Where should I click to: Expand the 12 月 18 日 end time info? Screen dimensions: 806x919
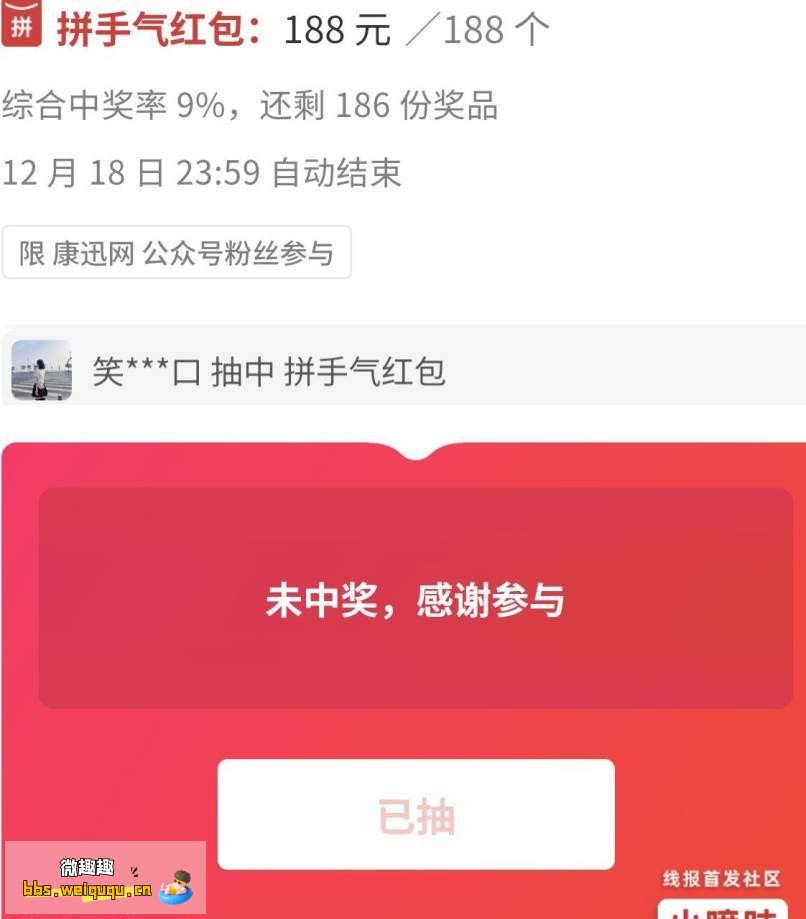click(200, 172)
